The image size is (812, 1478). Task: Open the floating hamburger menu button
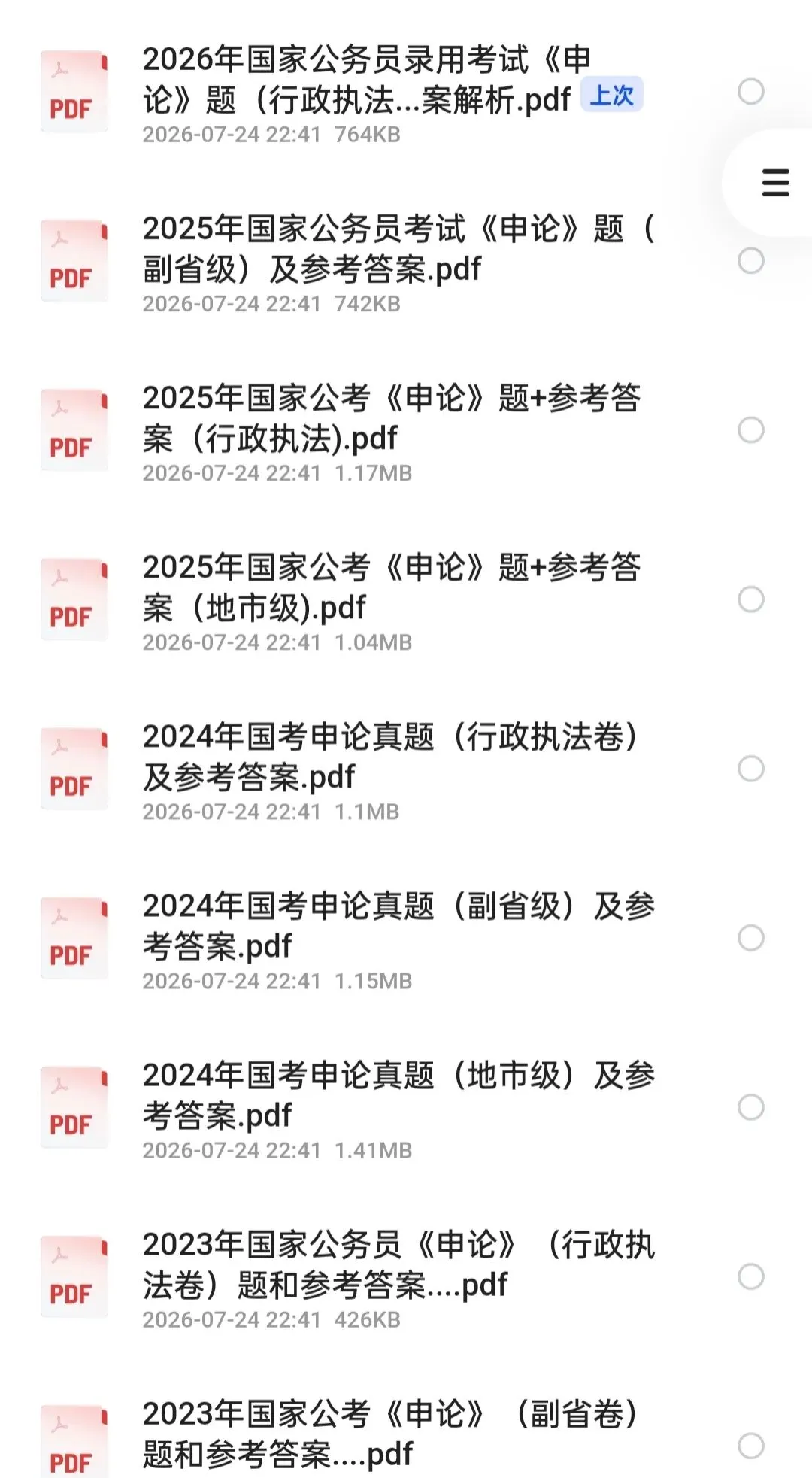pyautogui.click(x=775, y=183)
